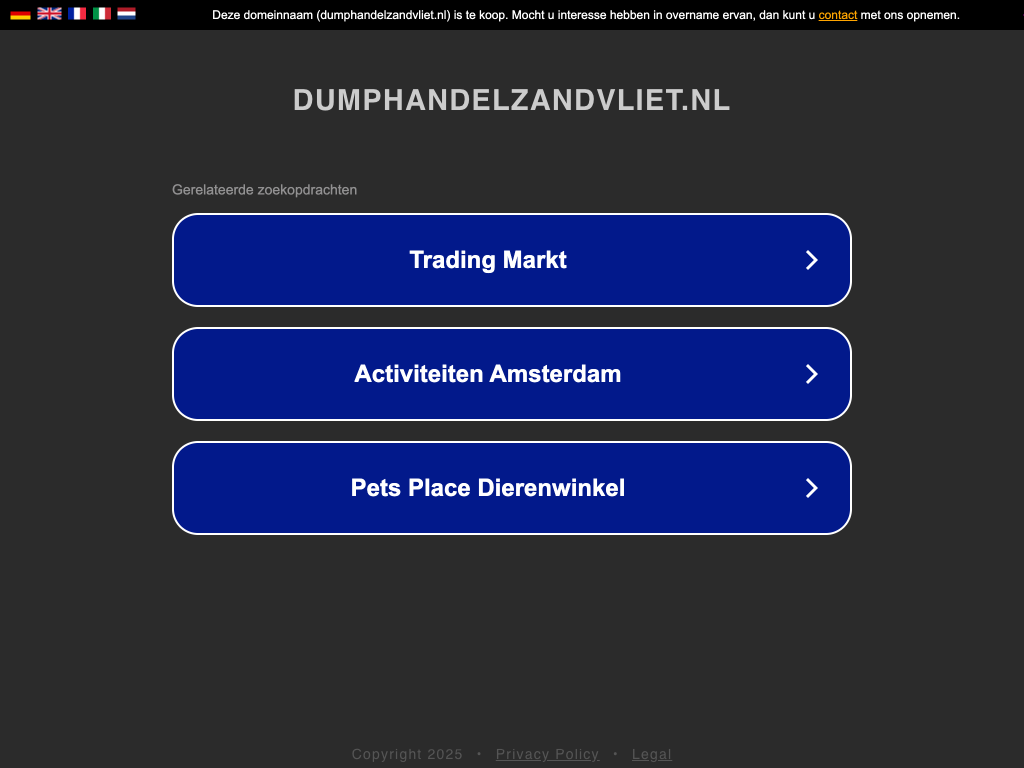Select the Dutch flag language

[x=126, y=14]
